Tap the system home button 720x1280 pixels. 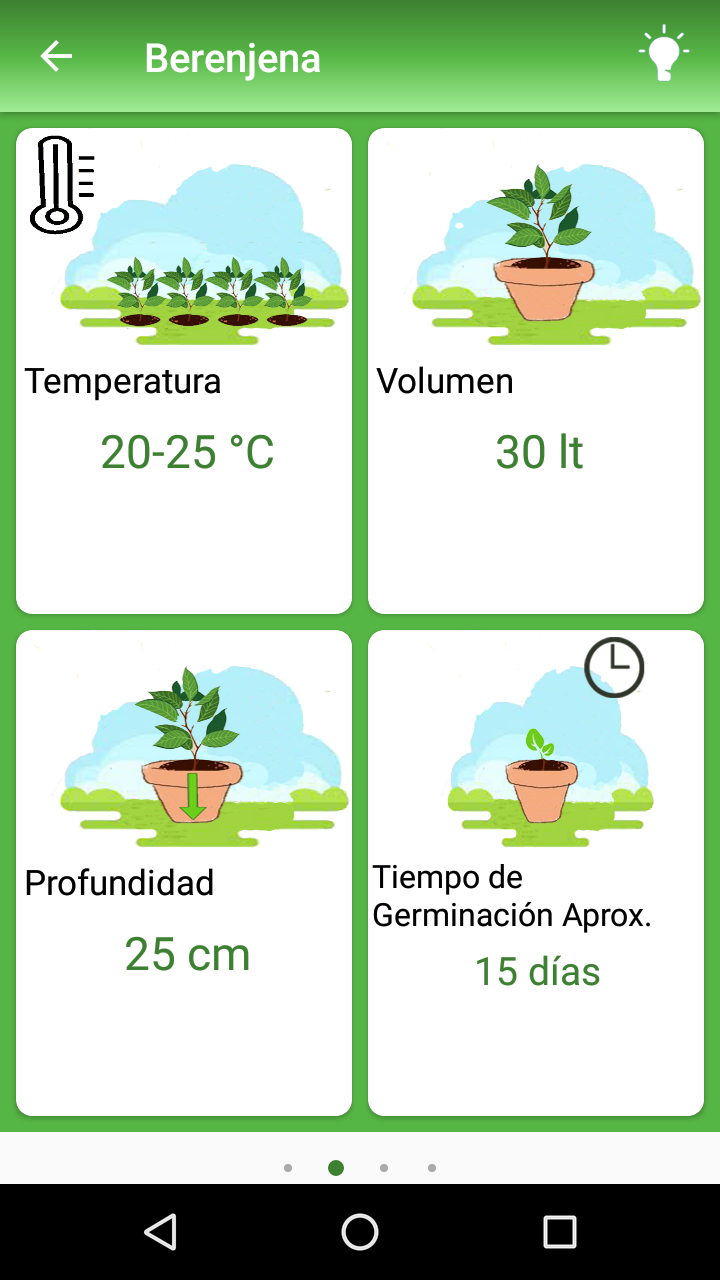tap(360, 1232)
